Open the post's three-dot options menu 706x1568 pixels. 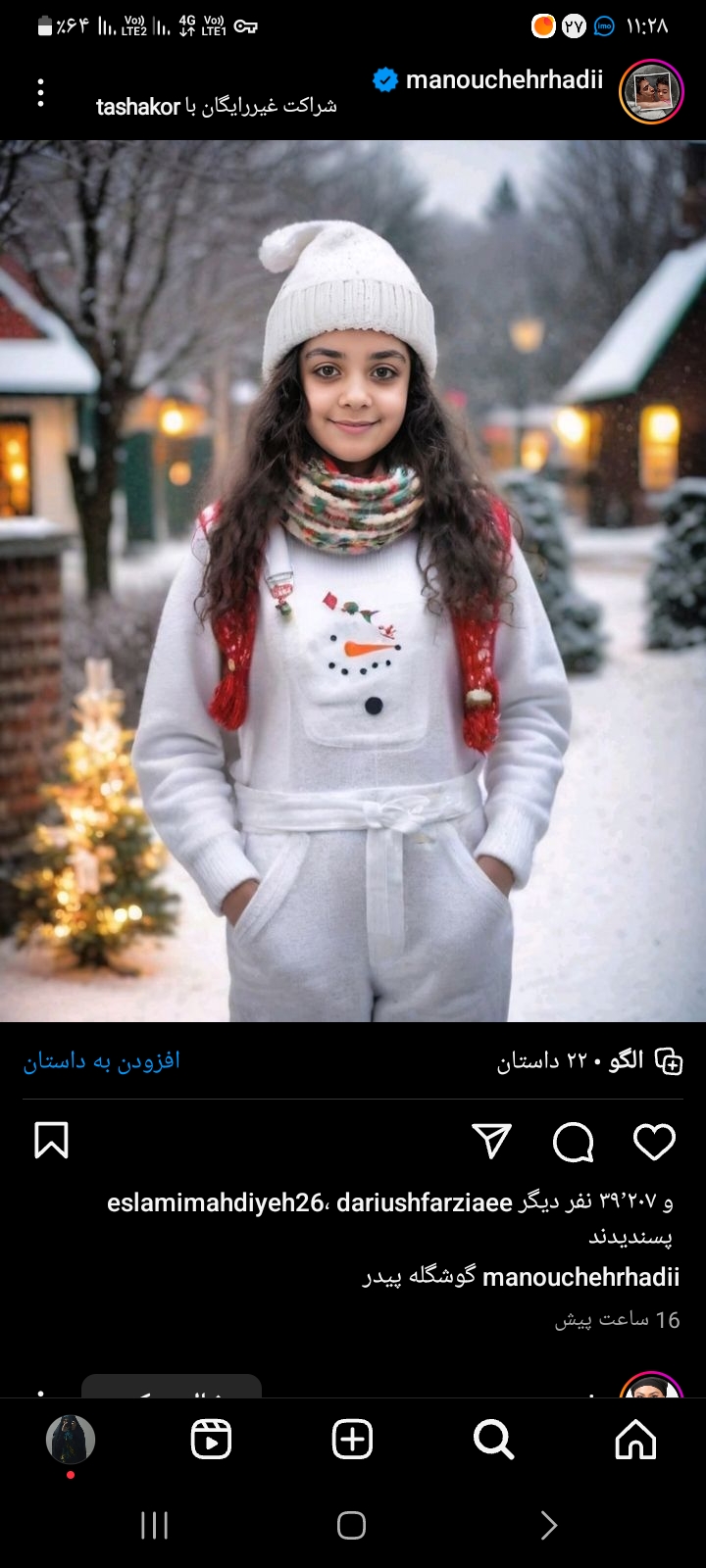40,93
